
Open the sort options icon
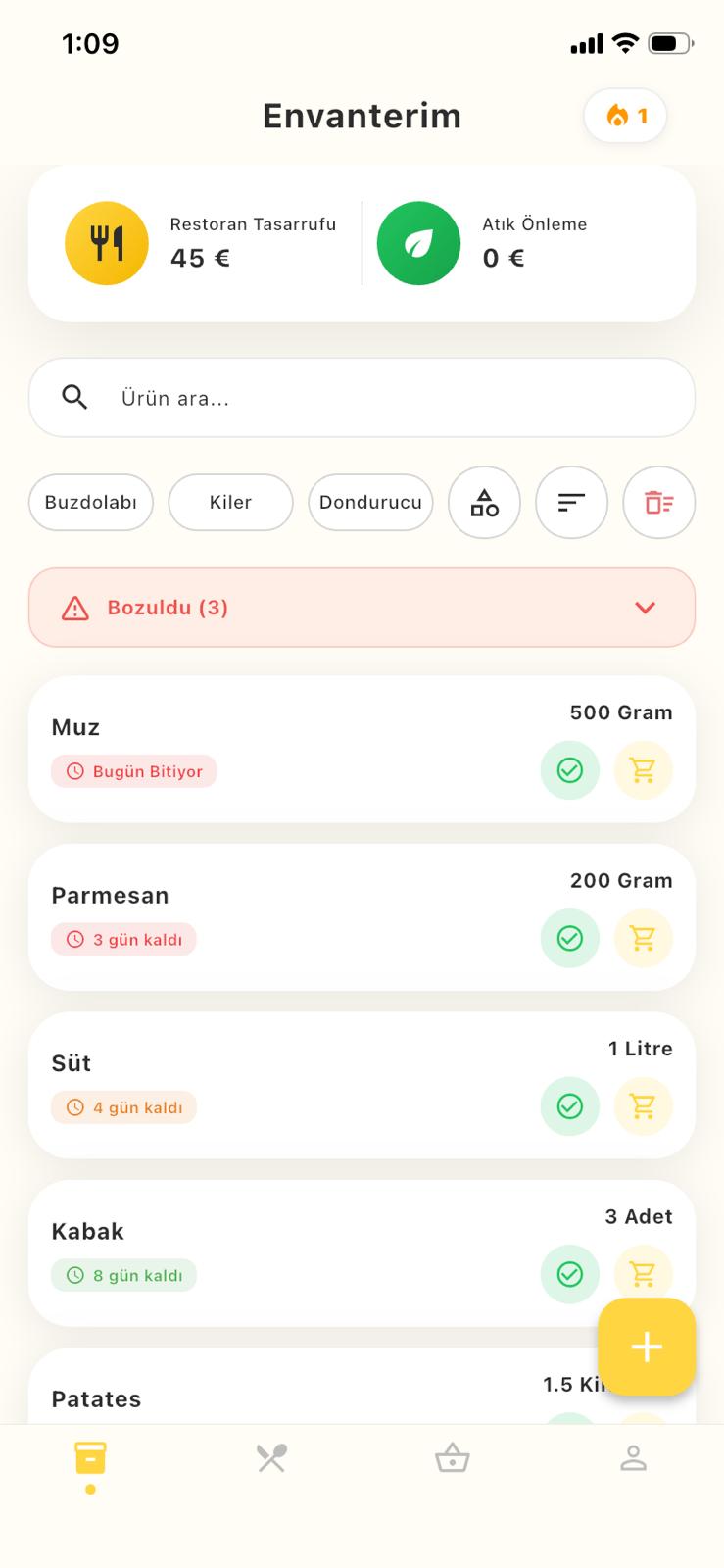(x=571, y=503)
